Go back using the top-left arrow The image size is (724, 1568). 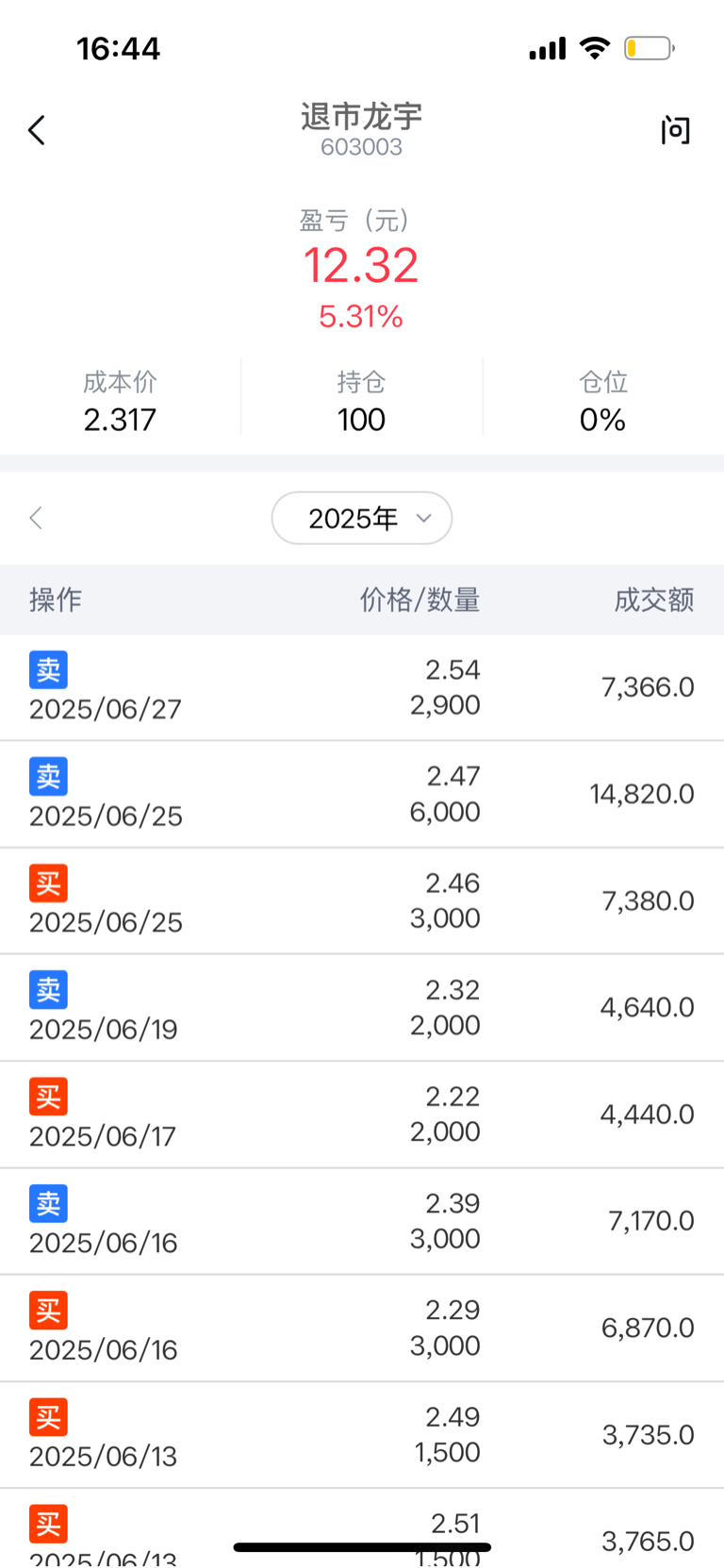tap(37, 130)
